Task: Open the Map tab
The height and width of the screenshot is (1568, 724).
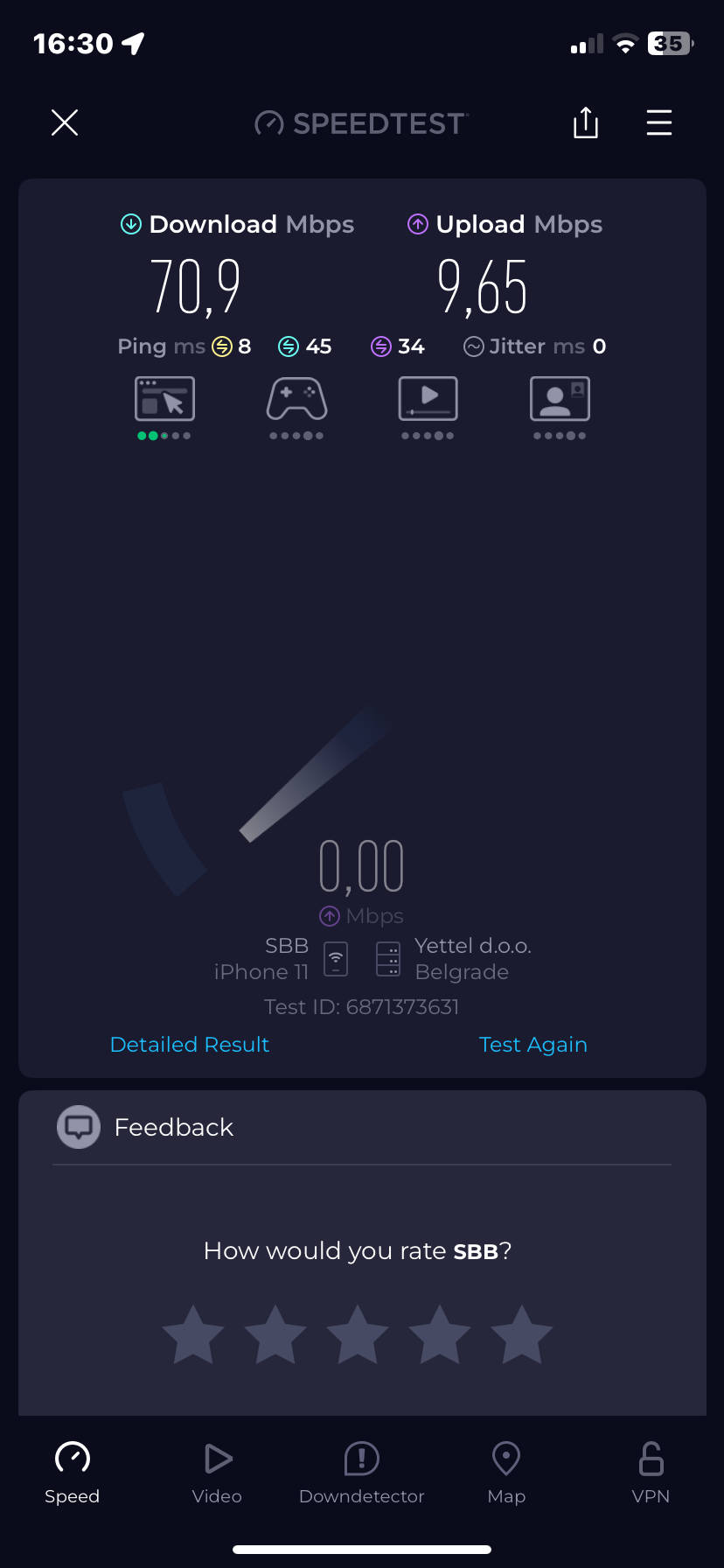Action: [x=506, y=1472]
